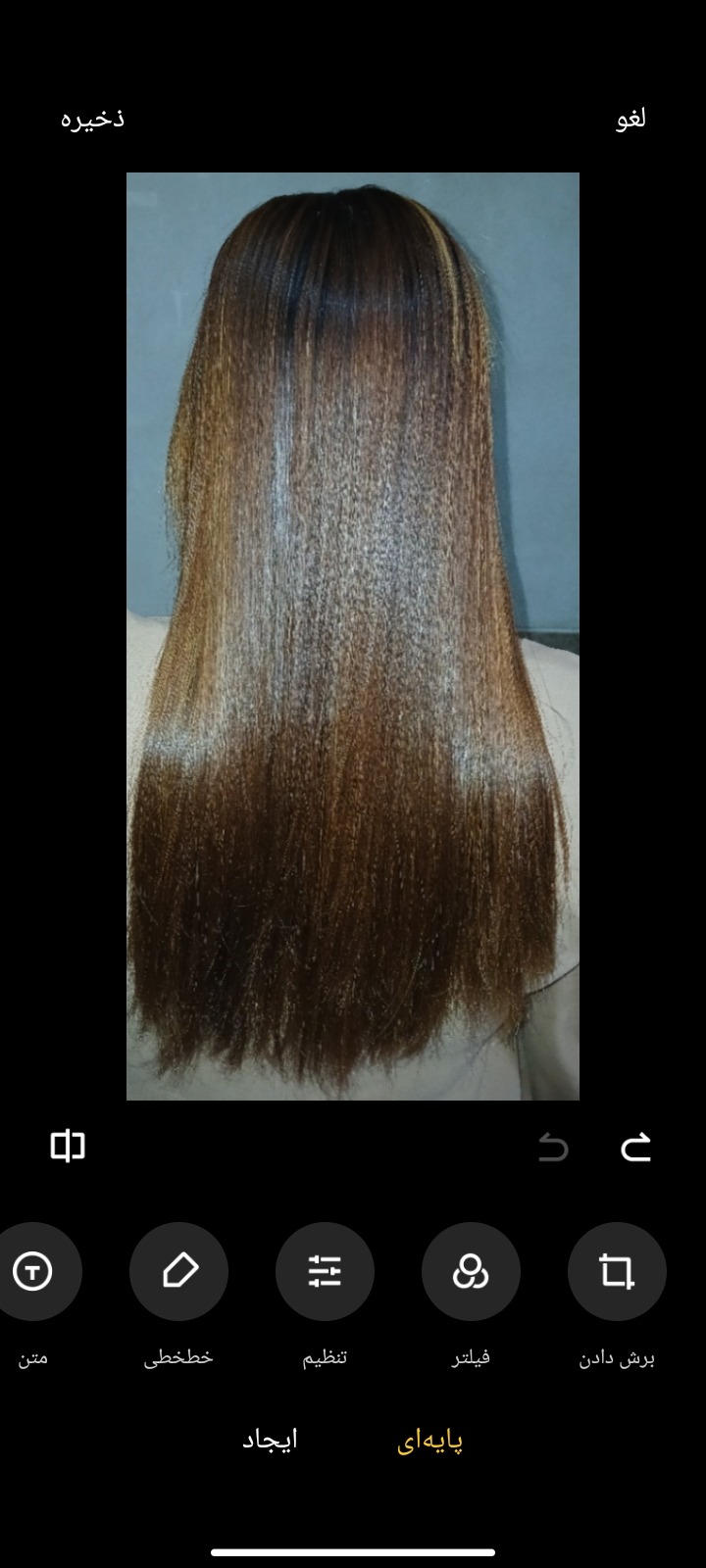The height and width of the screenshot is (1568, 706).
Task: Switch to the ایجاد tab
Action: pyautogui.click(x=270, y=1440)
